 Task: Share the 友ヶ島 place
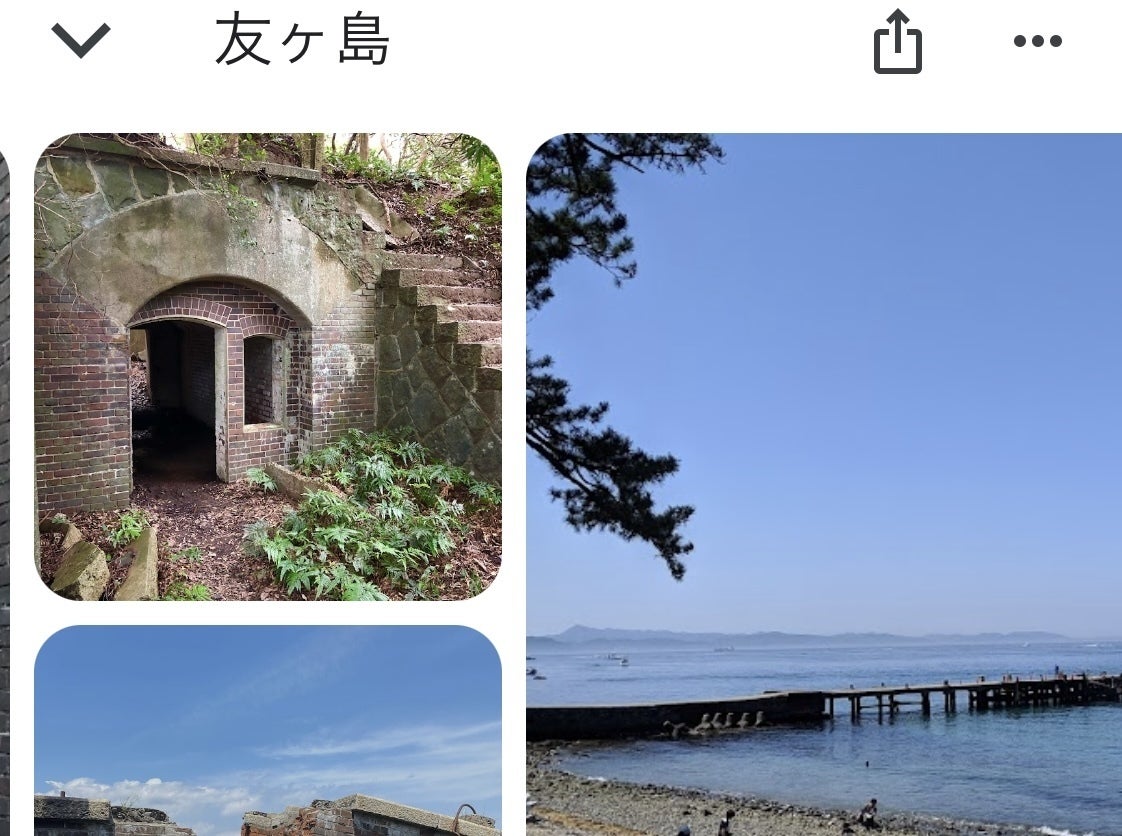pos(897,42)
